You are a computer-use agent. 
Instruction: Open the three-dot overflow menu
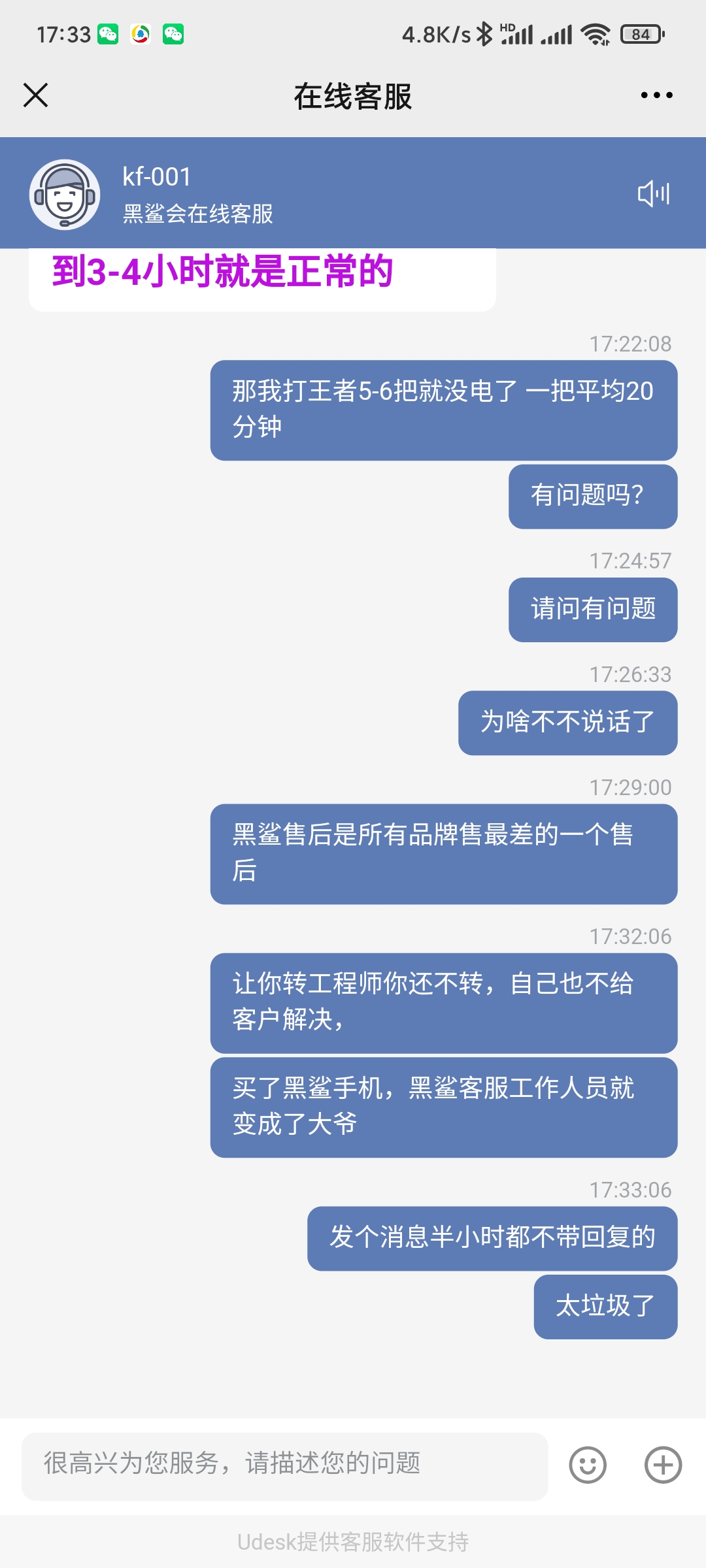[x=656, y=95]
